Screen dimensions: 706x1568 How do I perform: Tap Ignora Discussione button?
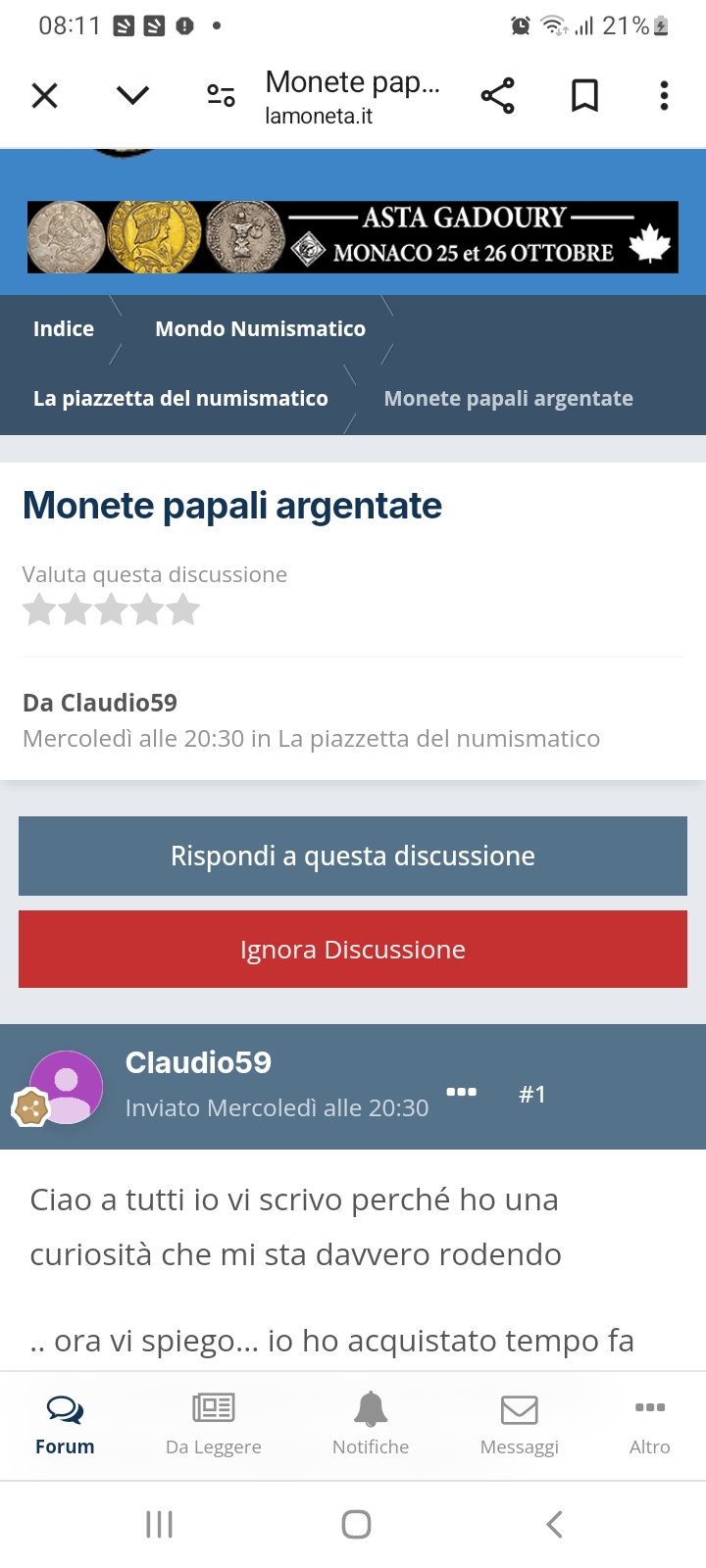click(353, 950)
